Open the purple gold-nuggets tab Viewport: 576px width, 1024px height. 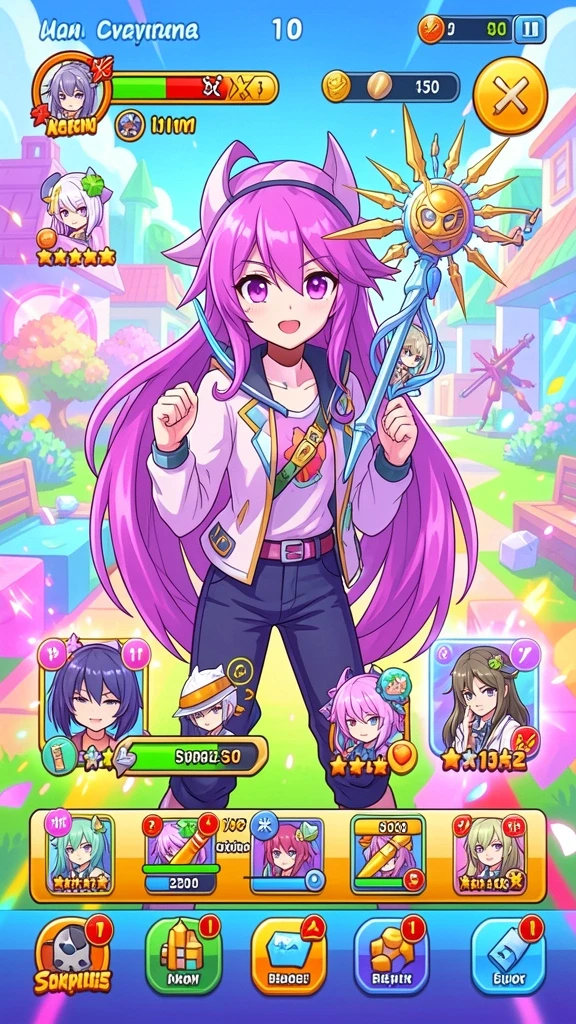(x=392, y=955)
